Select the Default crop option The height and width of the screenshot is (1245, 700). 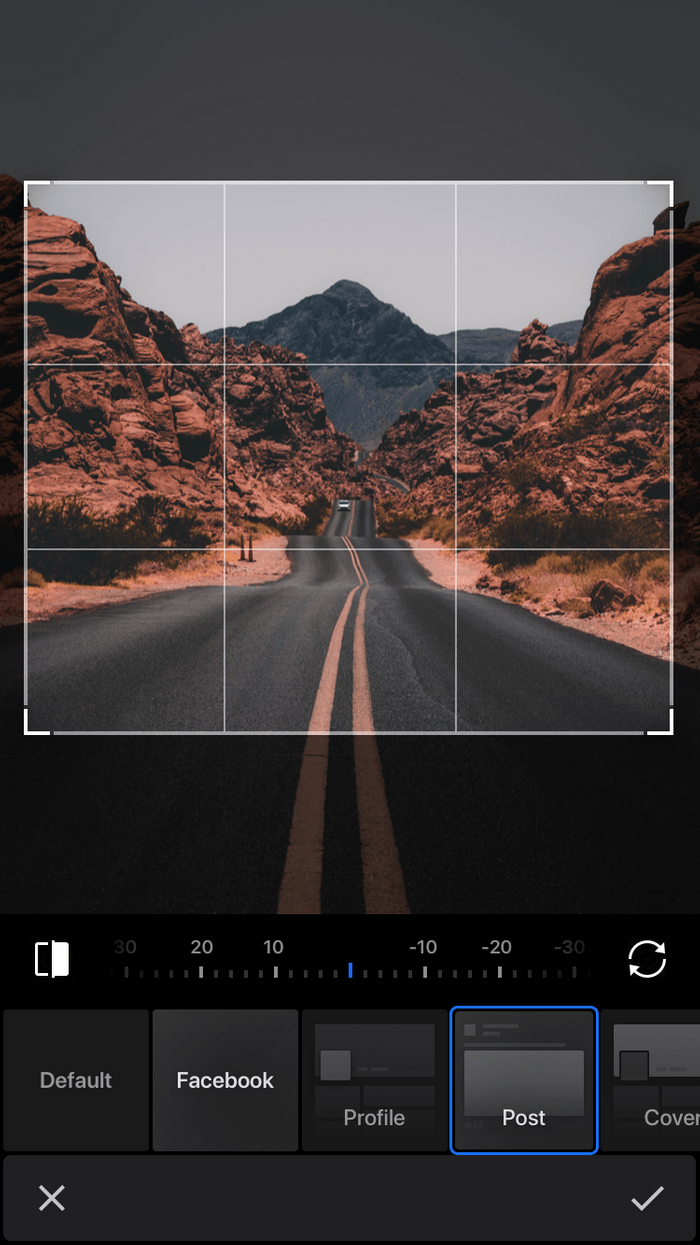(x=76, y=1080)
